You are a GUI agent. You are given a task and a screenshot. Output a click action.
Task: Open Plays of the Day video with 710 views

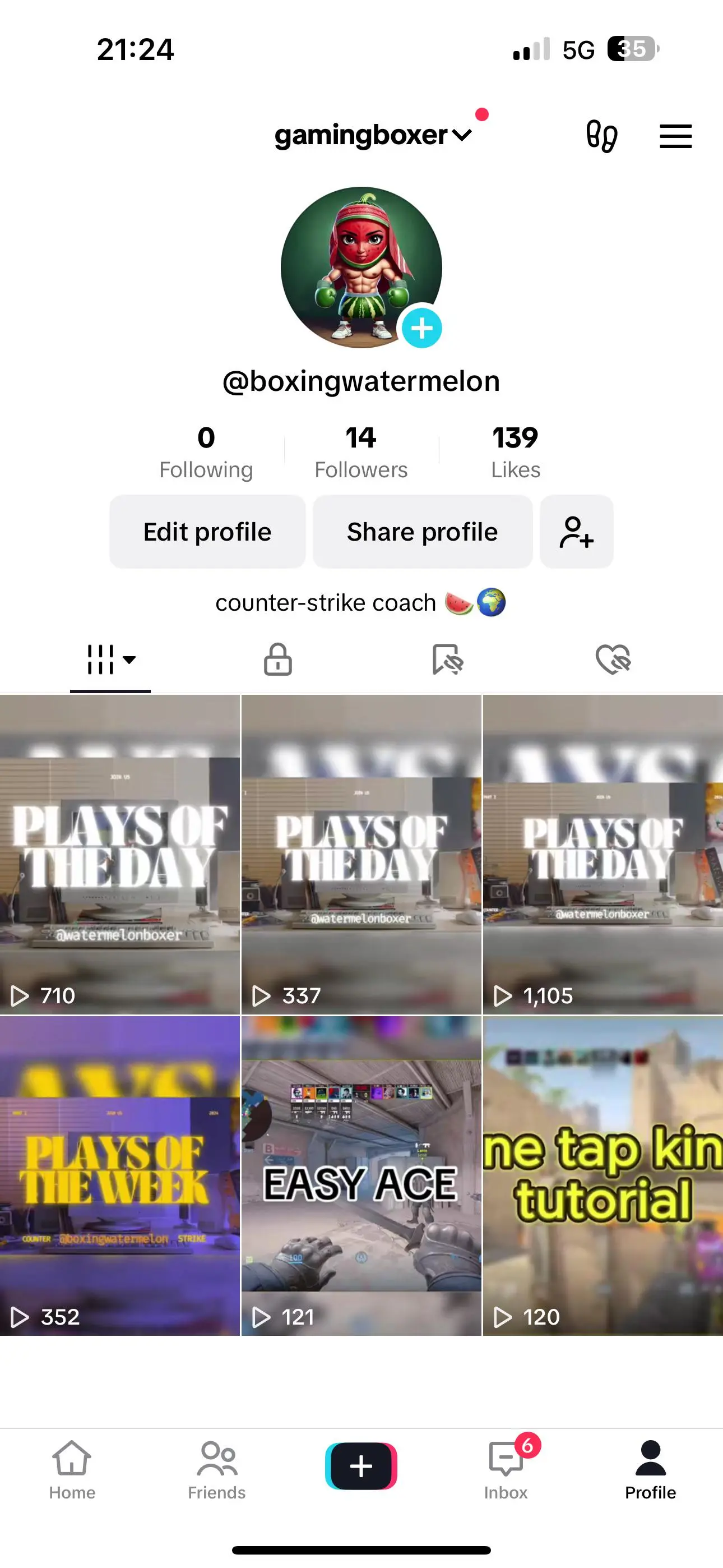click(x=120, y=854)
